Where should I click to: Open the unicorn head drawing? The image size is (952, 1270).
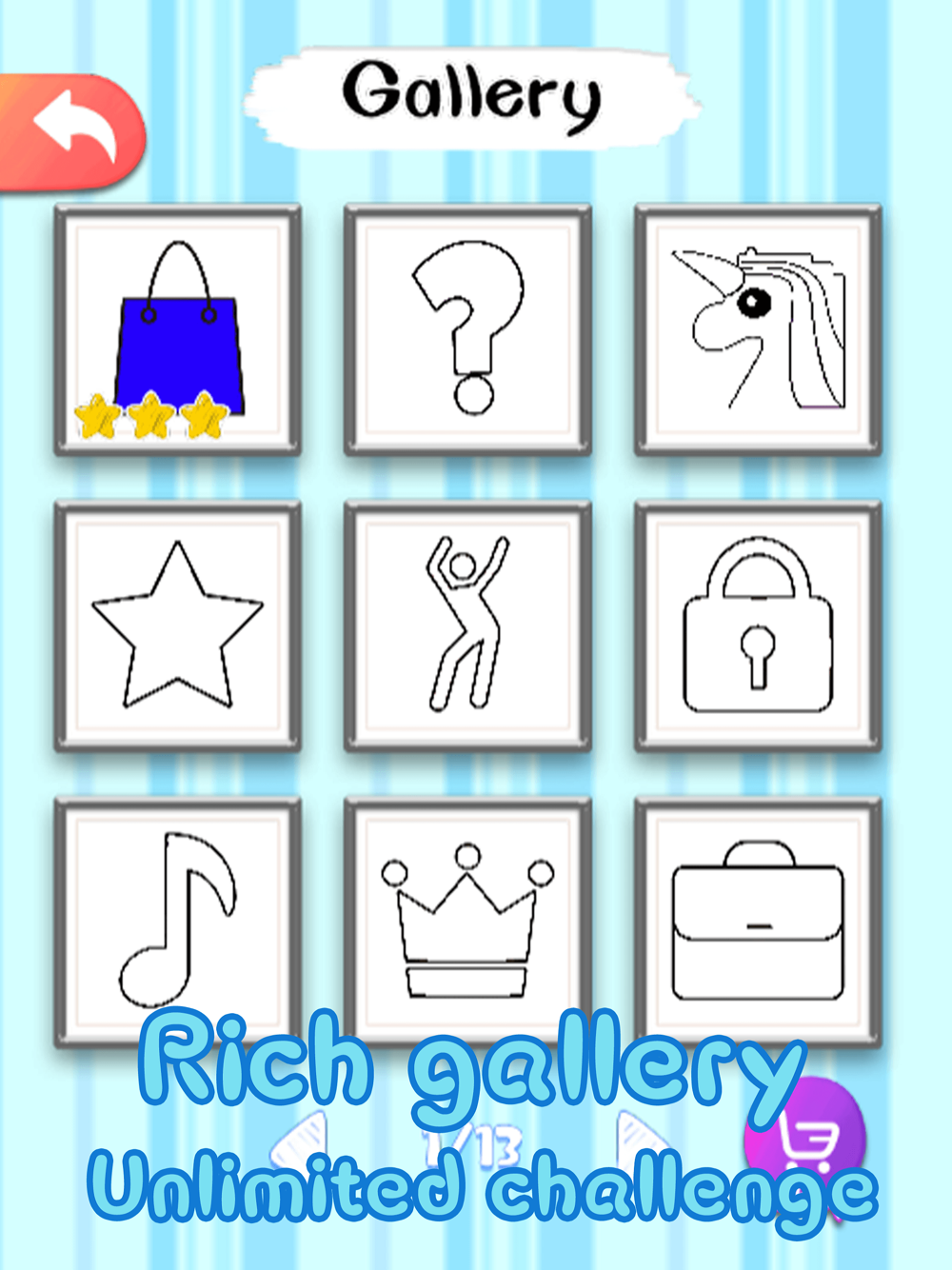click(x=758, y=329)
